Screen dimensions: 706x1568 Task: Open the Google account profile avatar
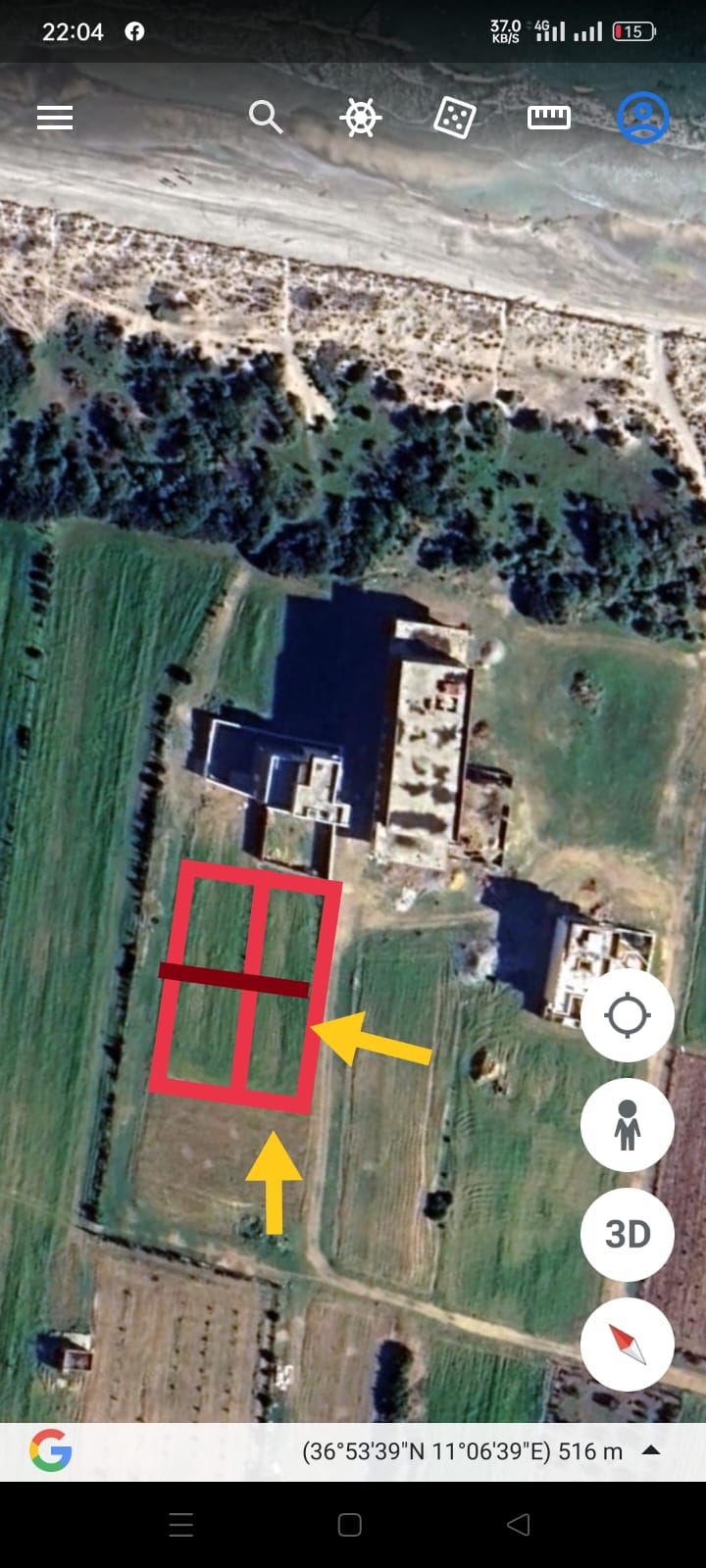pyautogui.click(x=643, y=117)
